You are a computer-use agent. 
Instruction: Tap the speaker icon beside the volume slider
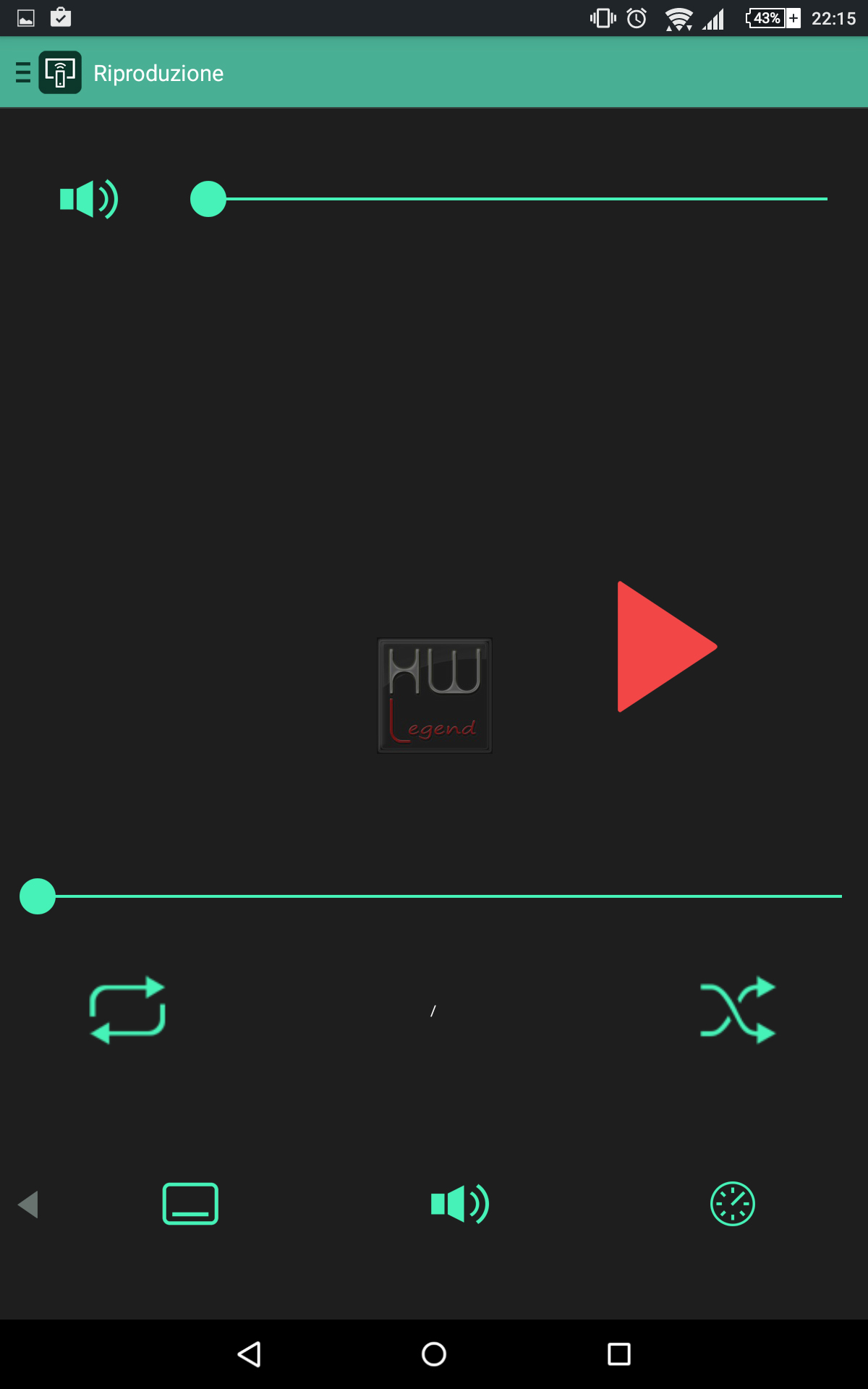click(x=89, y=199)
